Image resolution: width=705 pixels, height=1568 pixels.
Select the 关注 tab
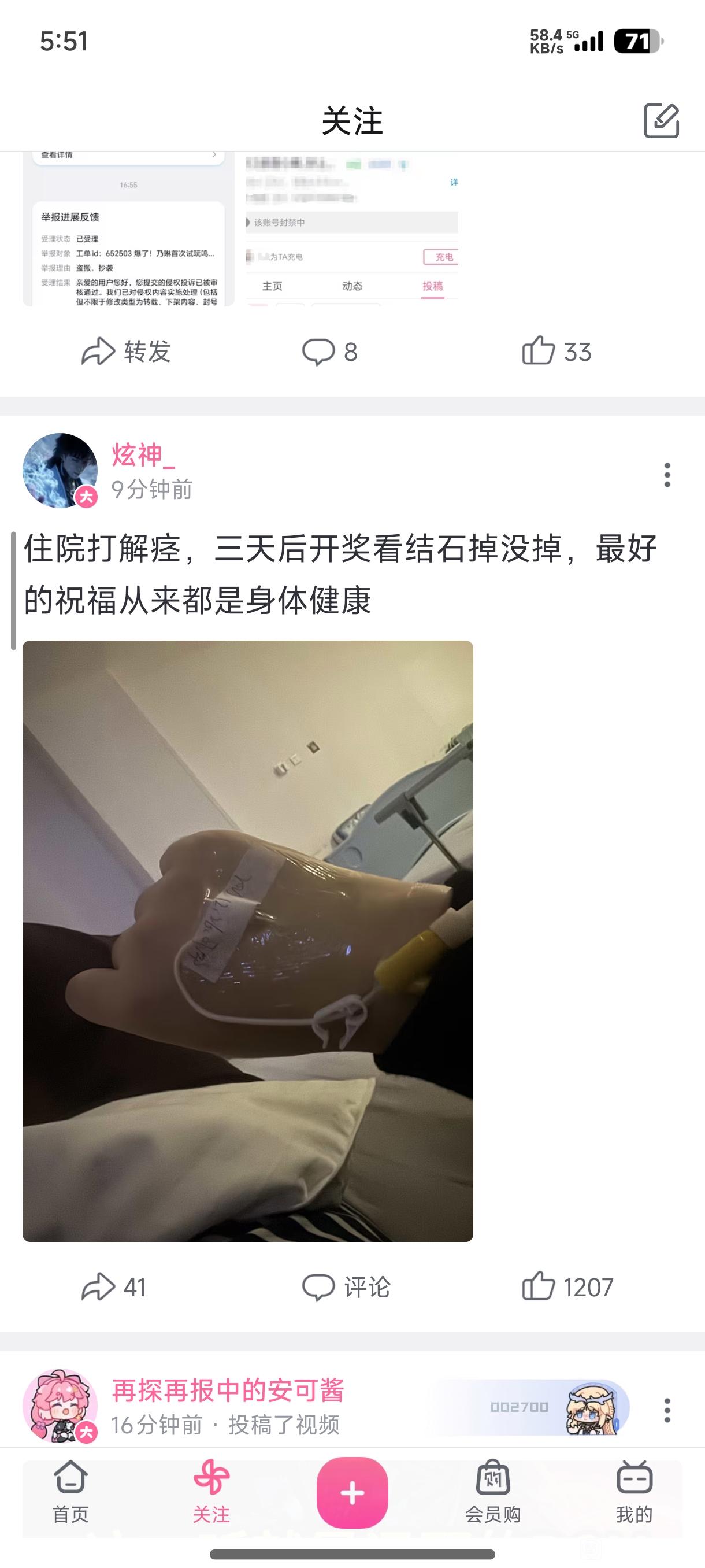pyautogui.click(x=211, y=1492)
